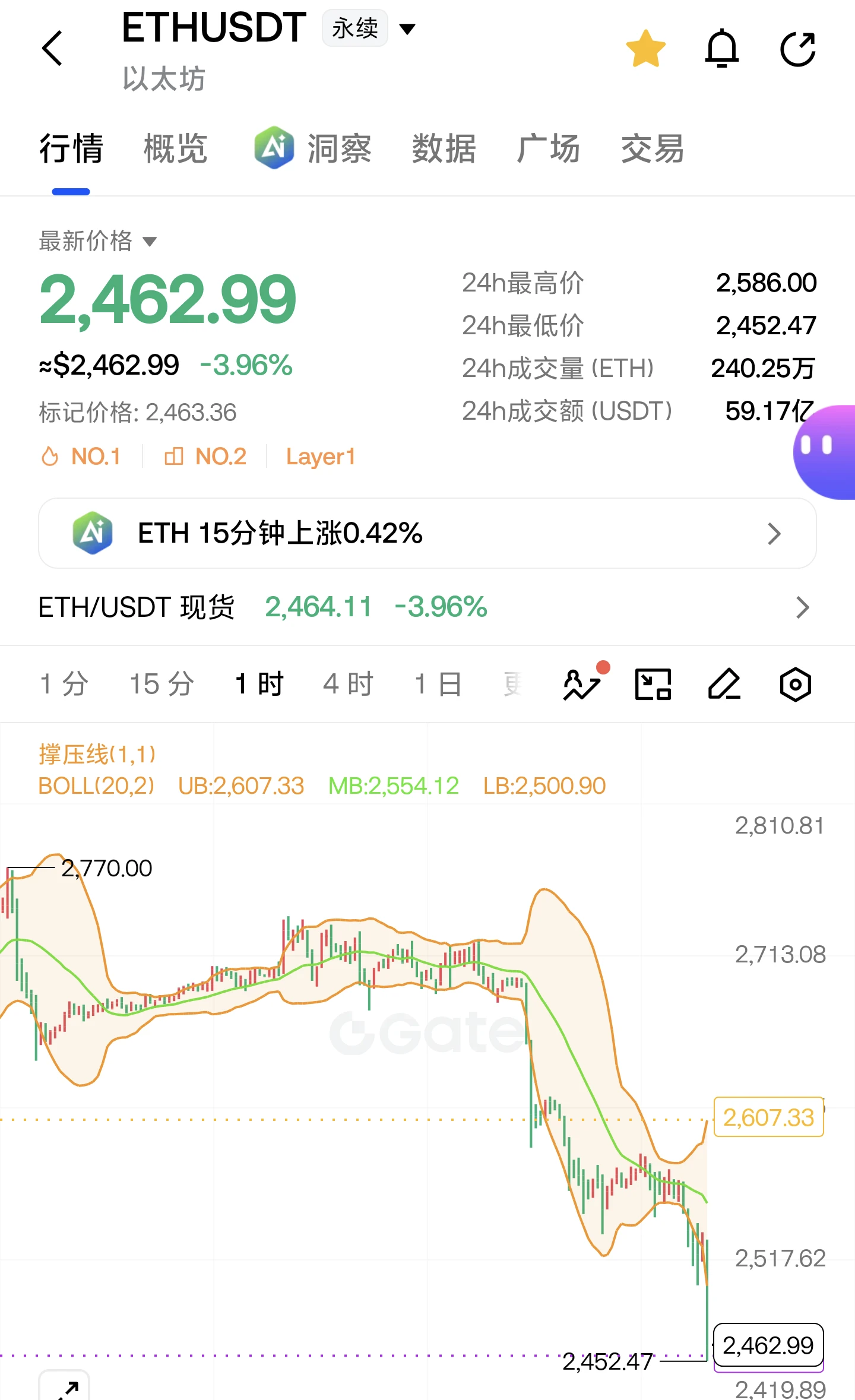Open the 永续 contract type dropdown

click(369, 28)
